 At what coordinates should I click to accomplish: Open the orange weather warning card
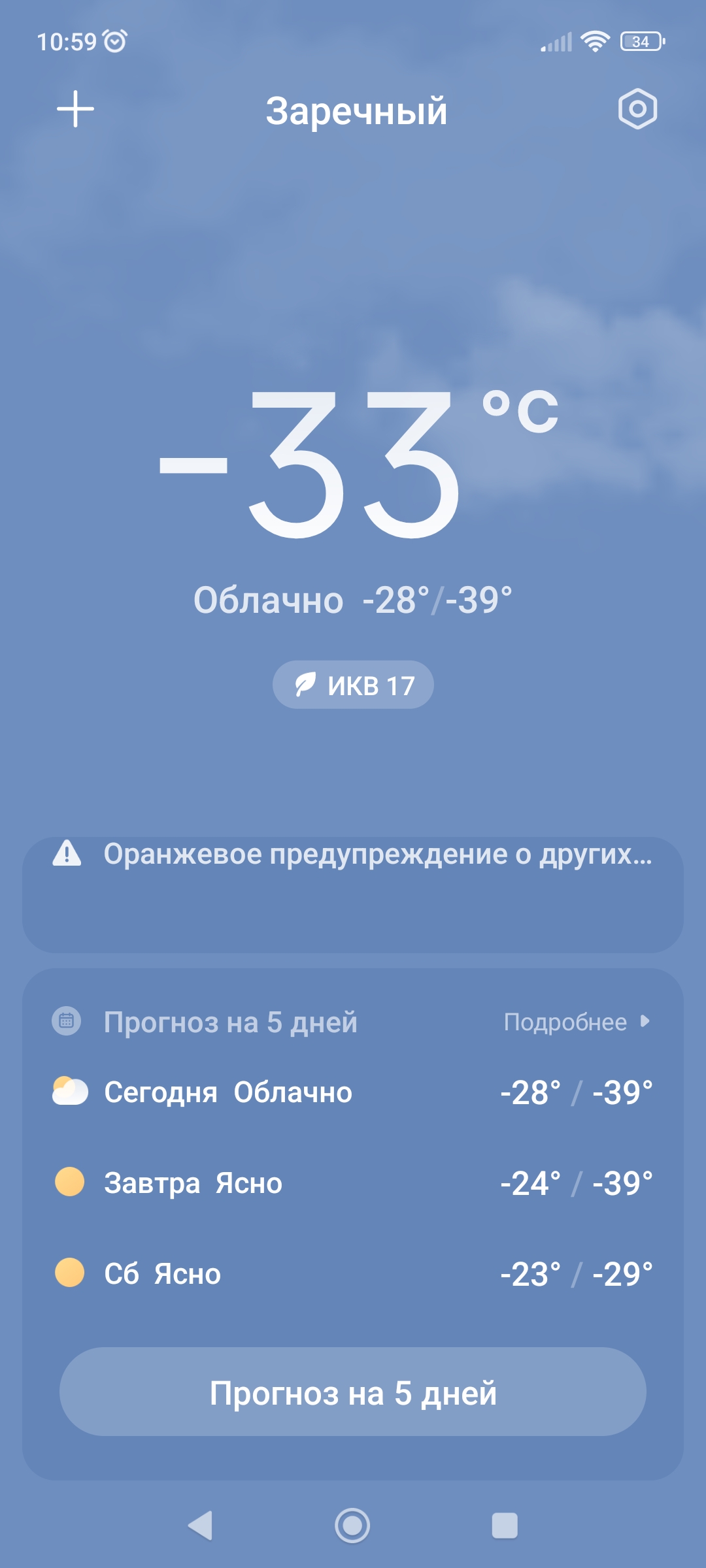pyautogui.click(x=353, y=894)
